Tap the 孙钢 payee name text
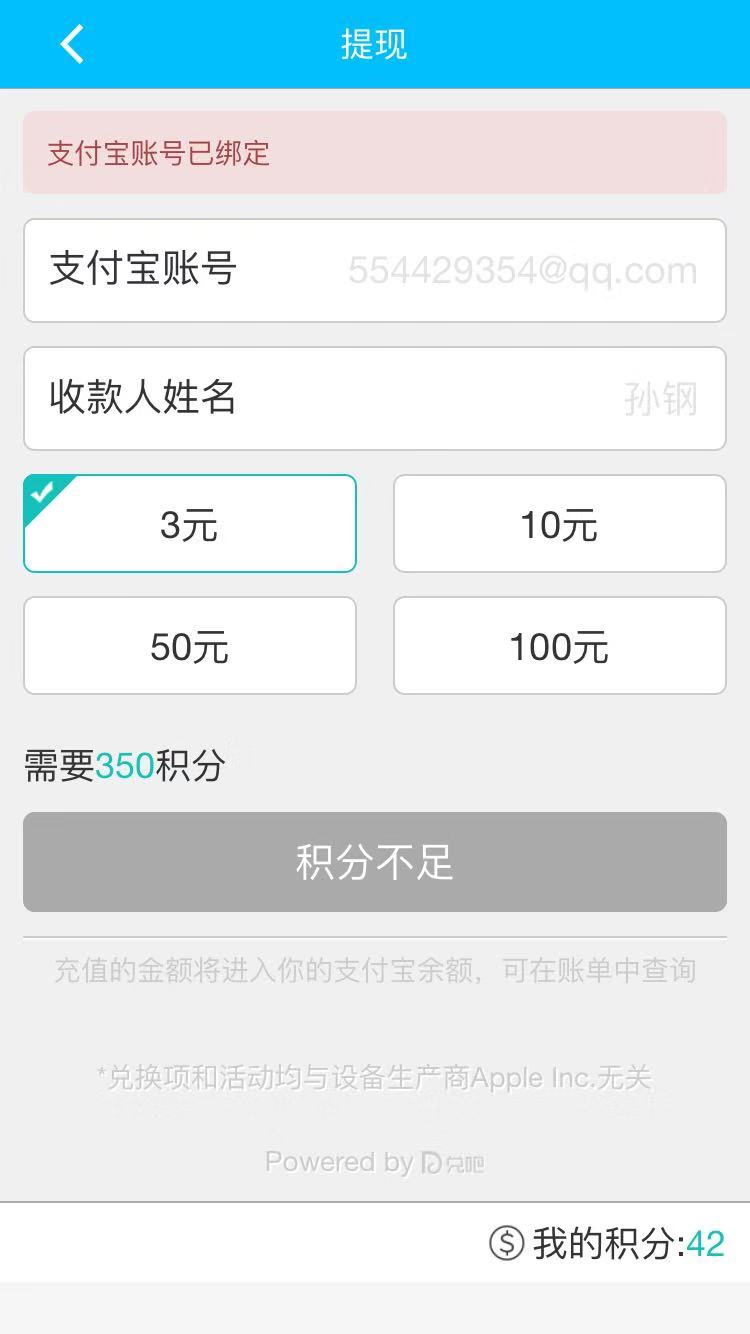The image size is (750, 1334). click(660, 398)
